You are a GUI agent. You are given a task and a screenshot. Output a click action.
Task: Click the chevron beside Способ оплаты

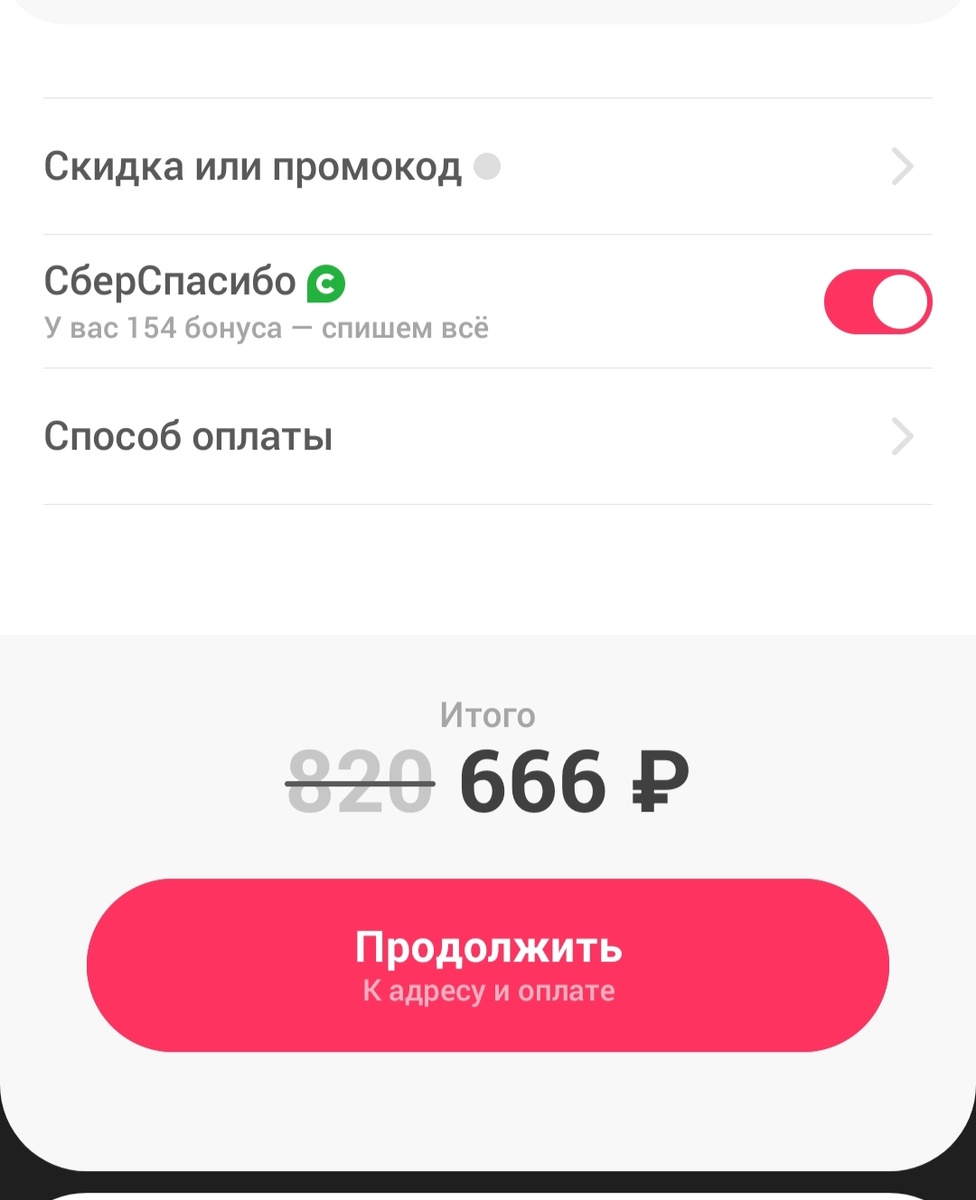[901, 436]
